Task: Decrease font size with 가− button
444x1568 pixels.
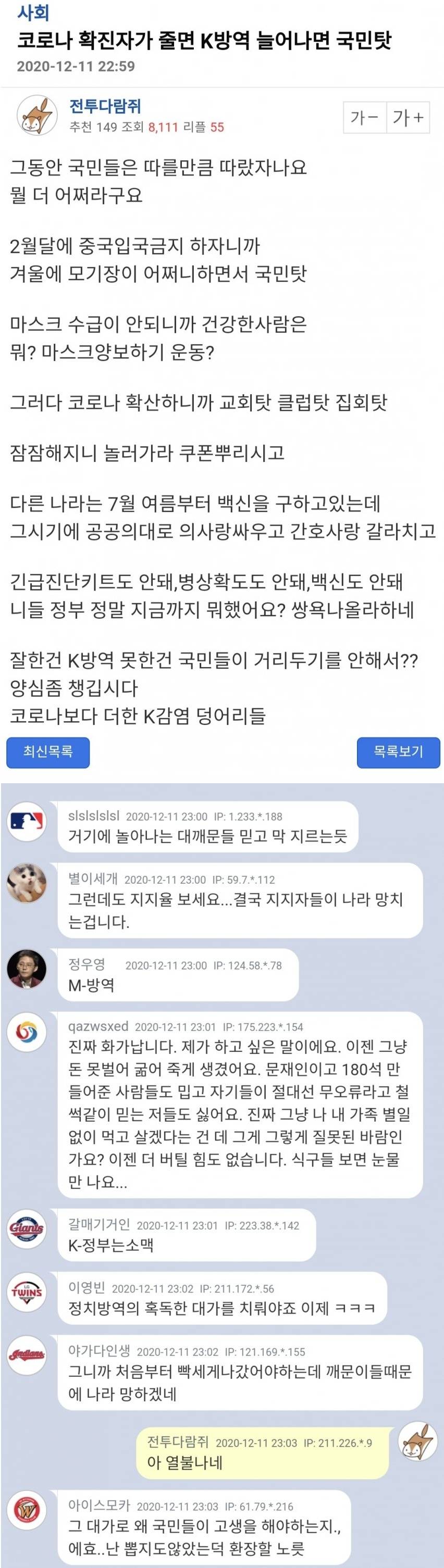Action: point(365,118)
